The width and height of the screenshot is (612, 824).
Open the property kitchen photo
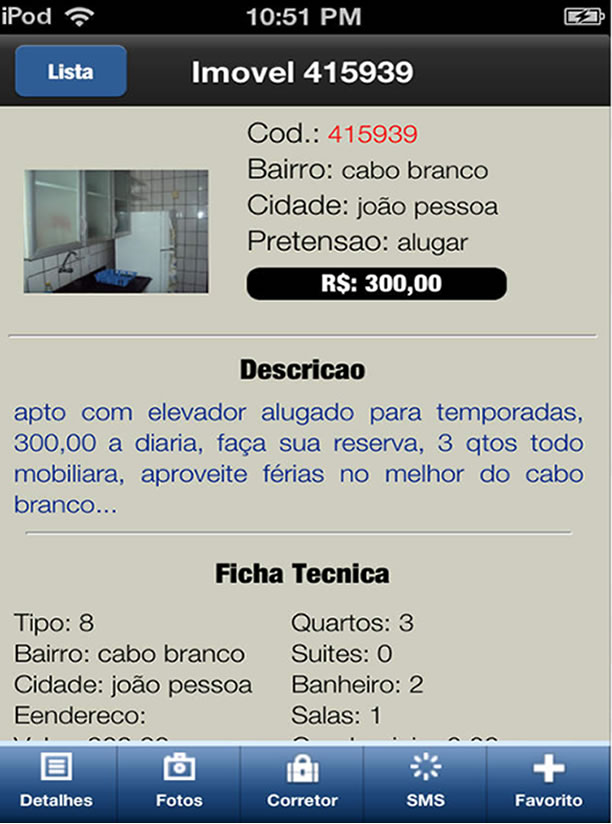pos(116,231)
